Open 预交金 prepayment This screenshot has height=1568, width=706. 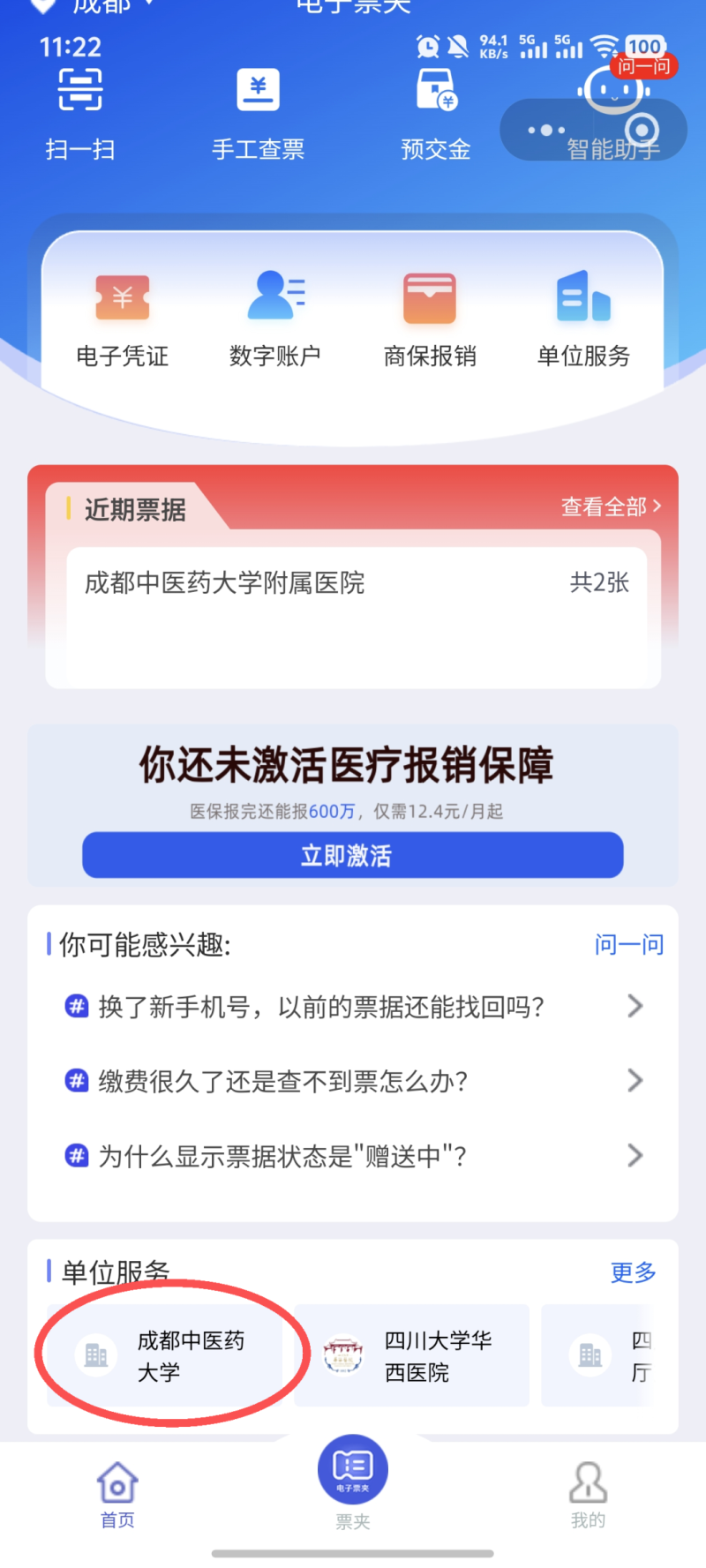click(435, 113)
